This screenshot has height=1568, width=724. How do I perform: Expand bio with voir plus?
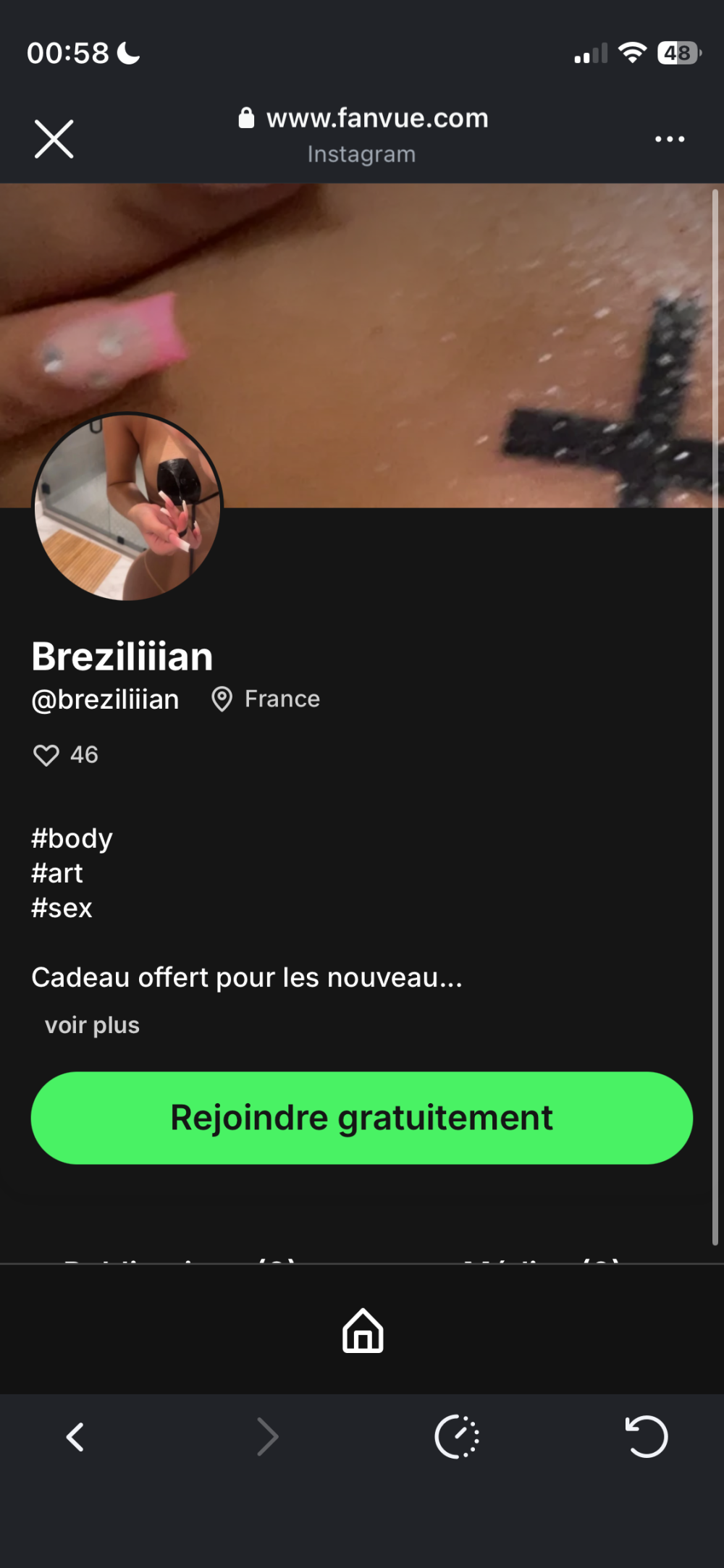[92, 1025]
